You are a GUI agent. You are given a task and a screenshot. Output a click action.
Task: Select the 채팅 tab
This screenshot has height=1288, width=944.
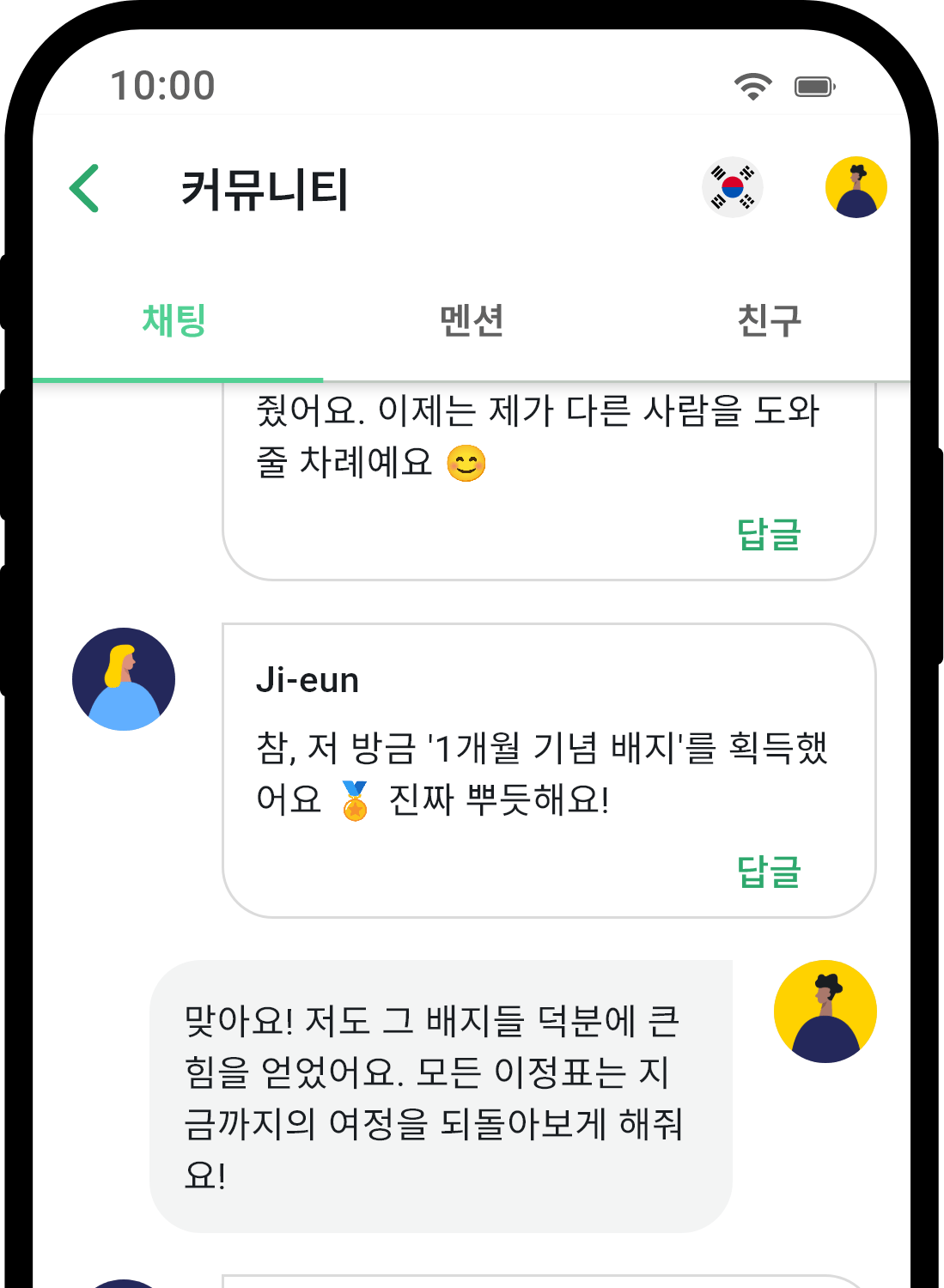[172, 321]
